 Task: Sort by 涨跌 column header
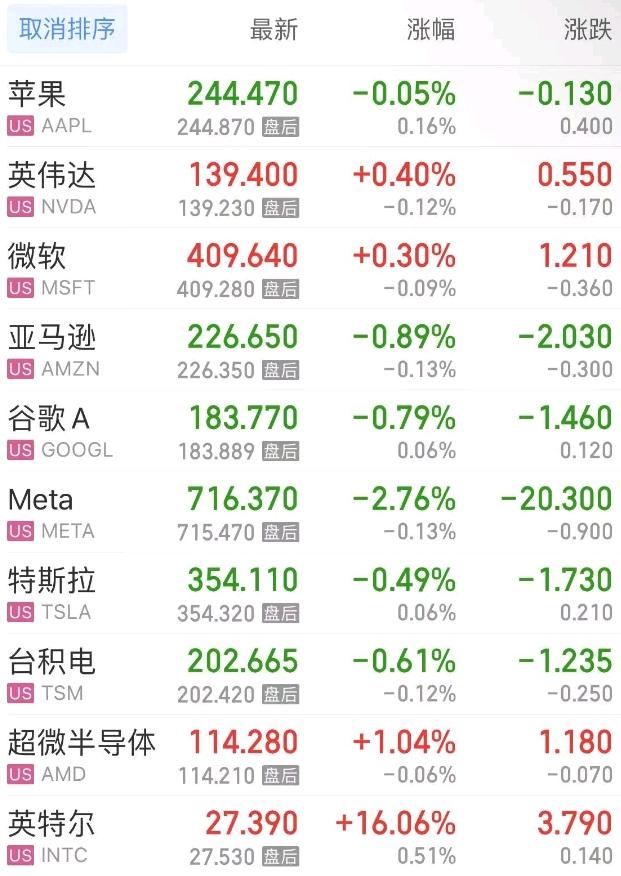pyautogui.click(x=587, y=30)
